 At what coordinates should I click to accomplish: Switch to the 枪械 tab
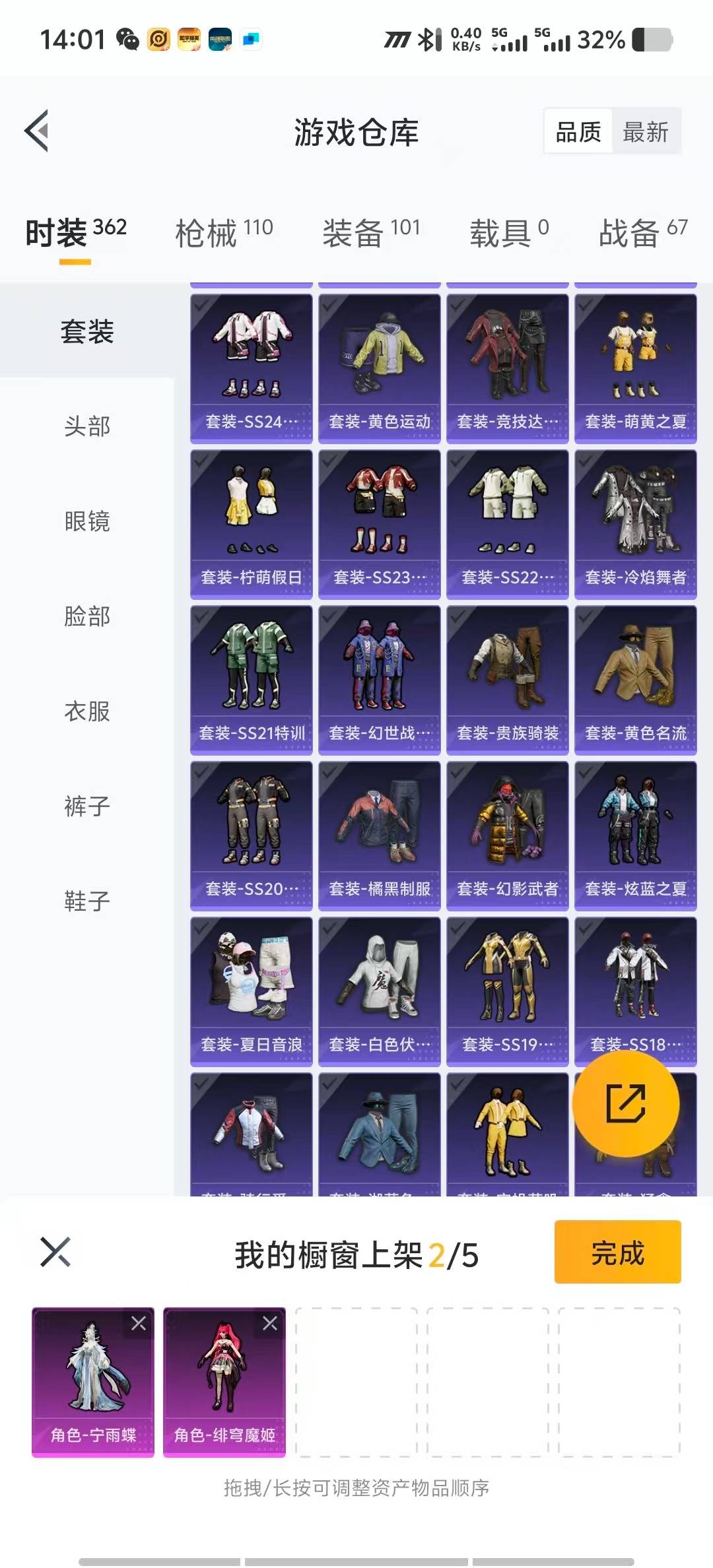pyautogui.click(x=224, y=232)
